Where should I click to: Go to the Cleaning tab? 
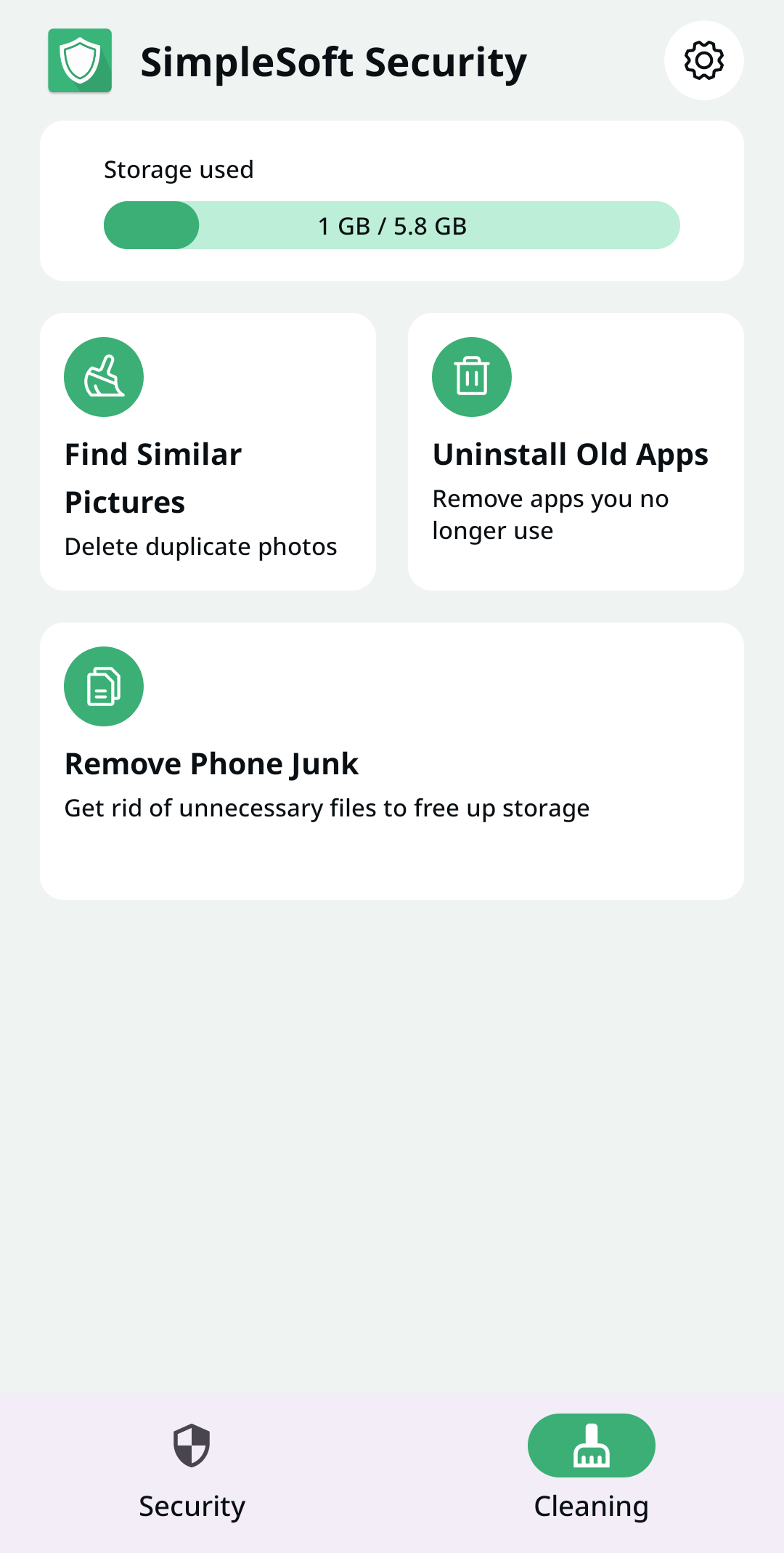pyautogui.click(x=591, y=1470)
